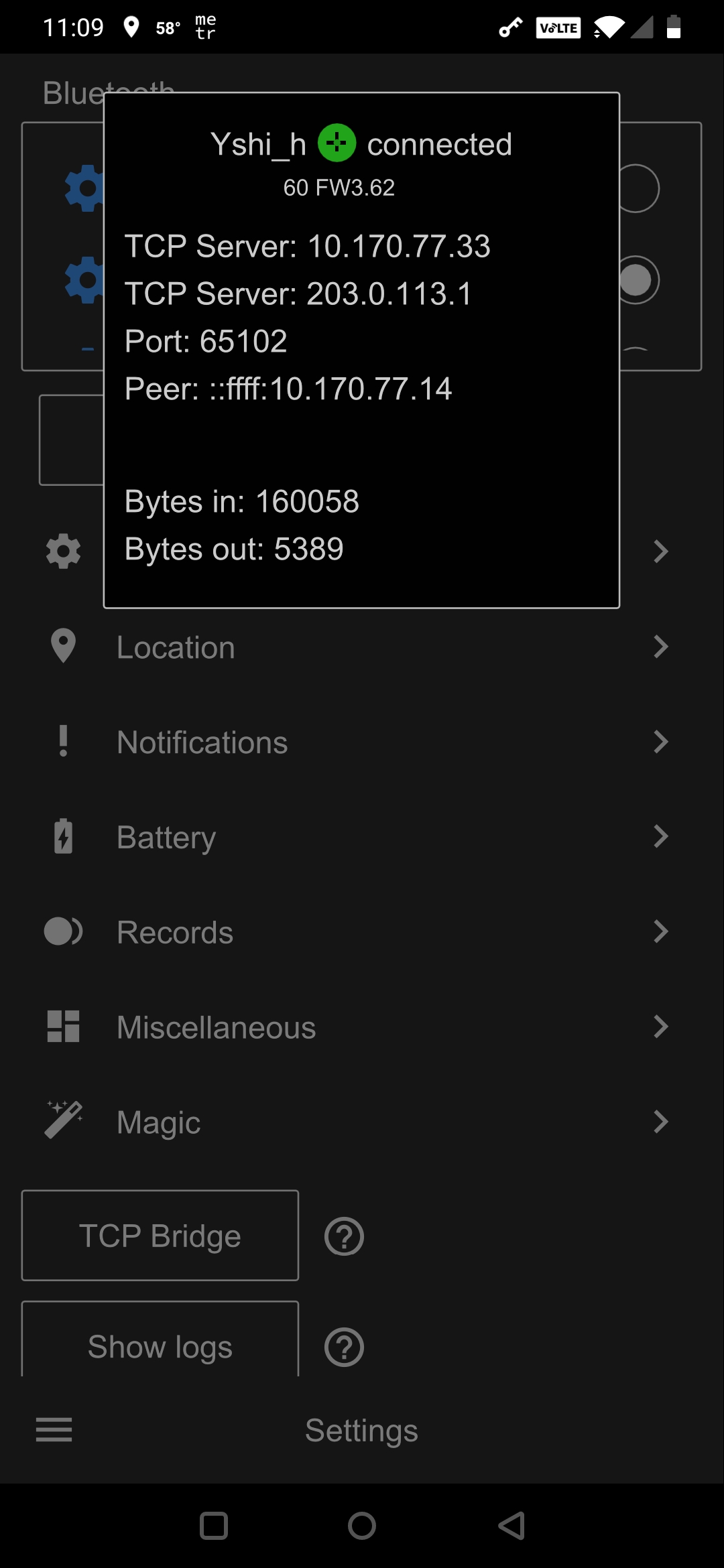Show help for TCP Bridge
The width and height of the screenshot is (724, 1568).
pyautogui.click(x=344, y=1237)
